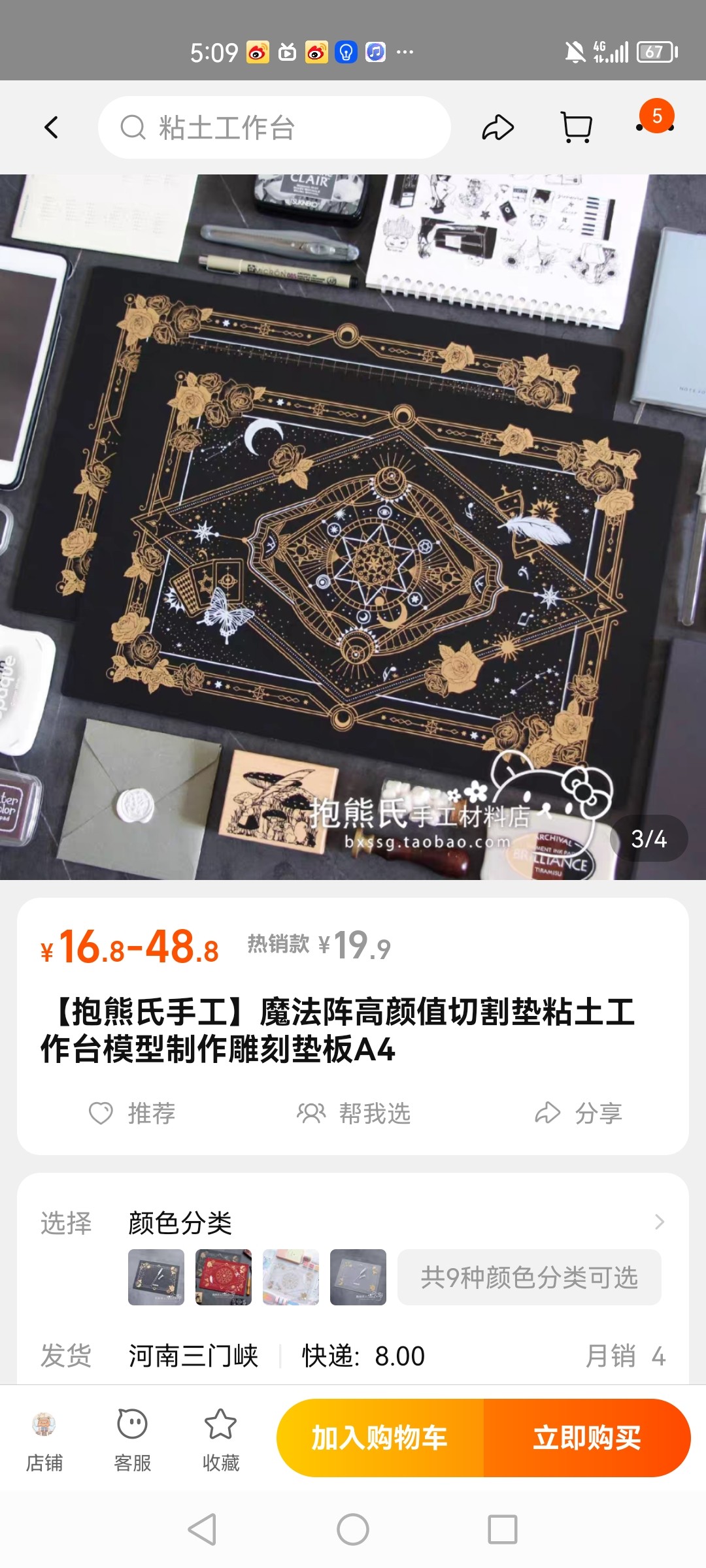The width and height of the screenshot is (706, 1568).
Task: View the main product image
Action: (x=353, y=527)
